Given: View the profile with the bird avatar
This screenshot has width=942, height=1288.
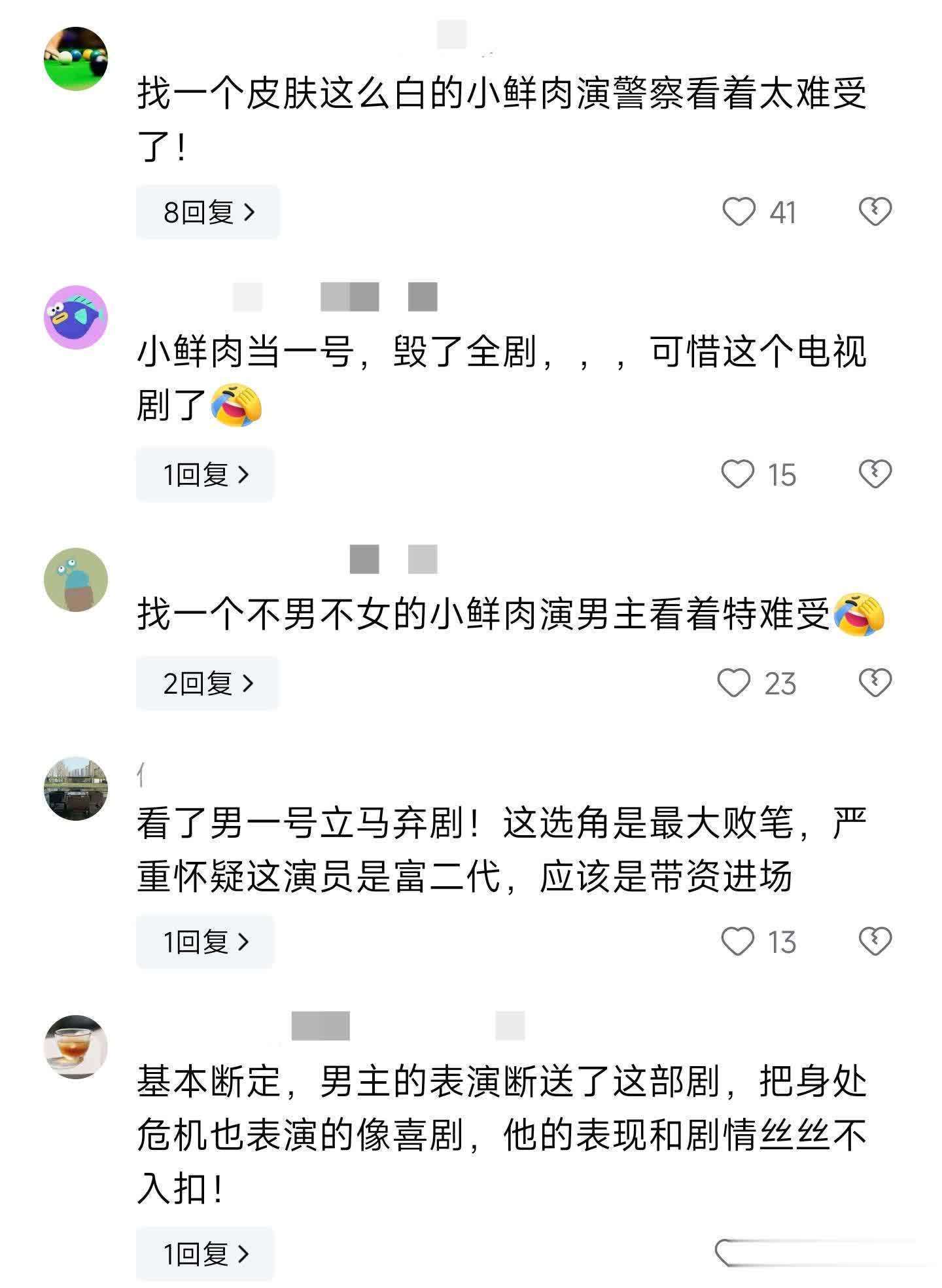Looking at the screenshot, I should (76, 580).
